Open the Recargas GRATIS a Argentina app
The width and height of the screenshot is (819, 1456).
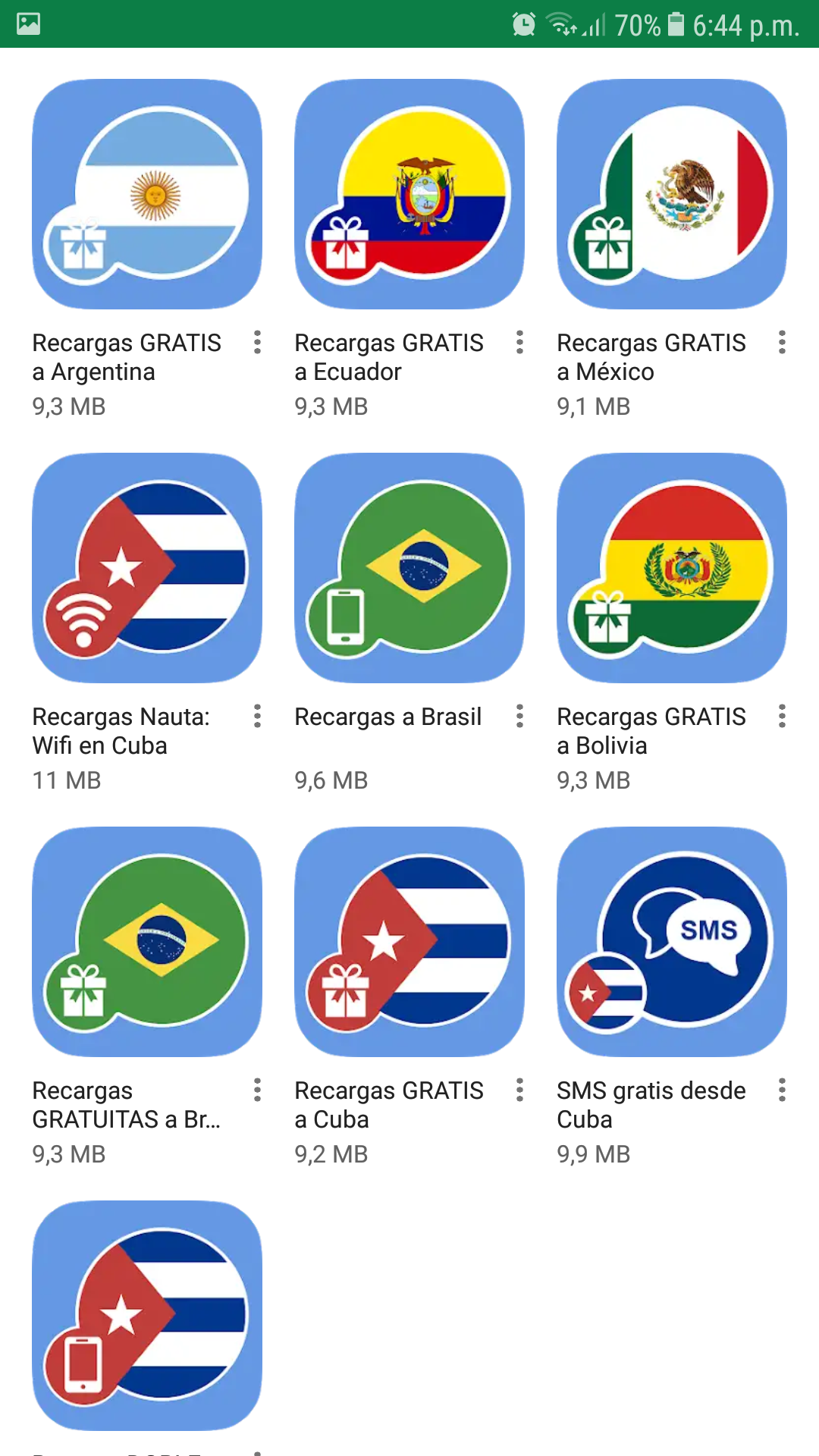coord(147,194)
